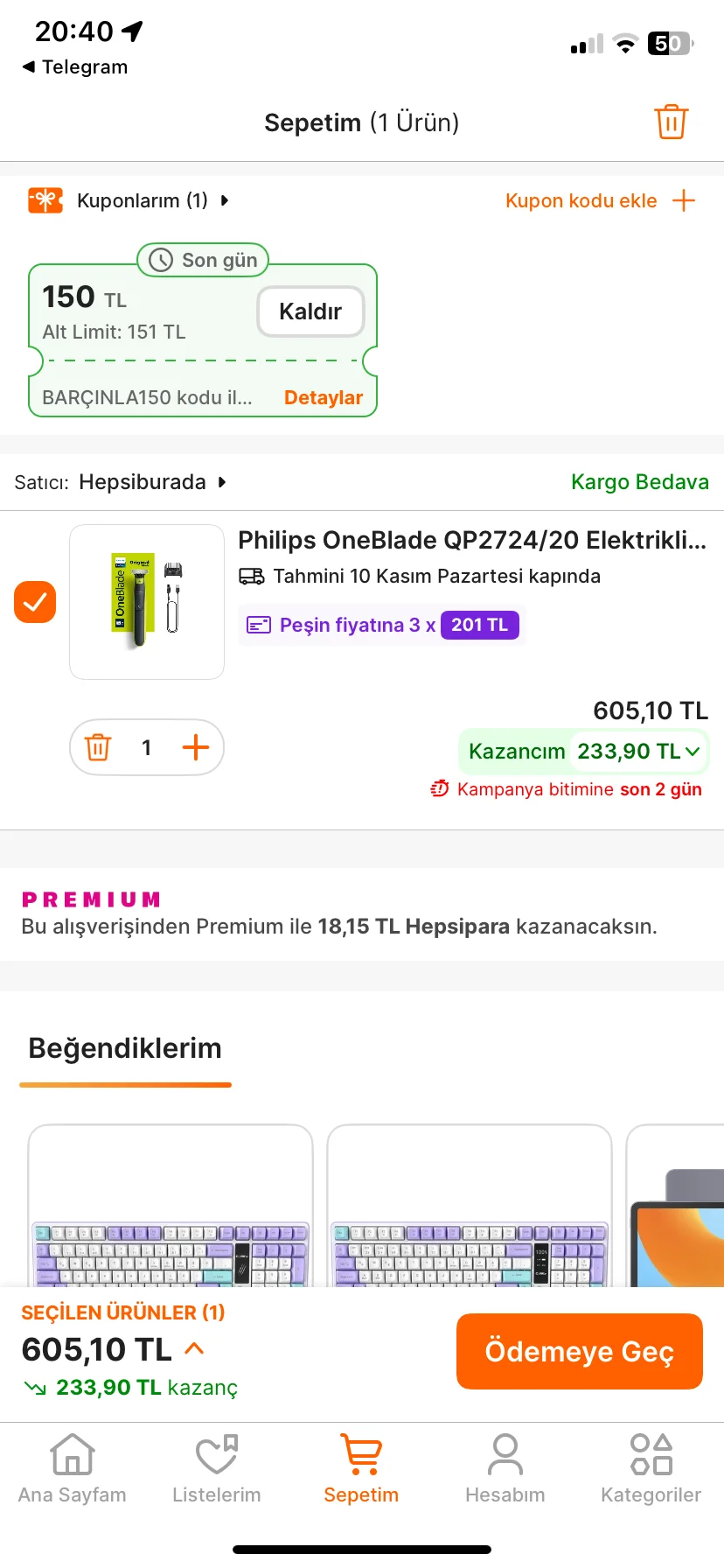Proceed with Ödemeye Geç
Image resolution: width=724 pixels, height=1568 pixels.
pyautogui.click(x=579, y=1351)
